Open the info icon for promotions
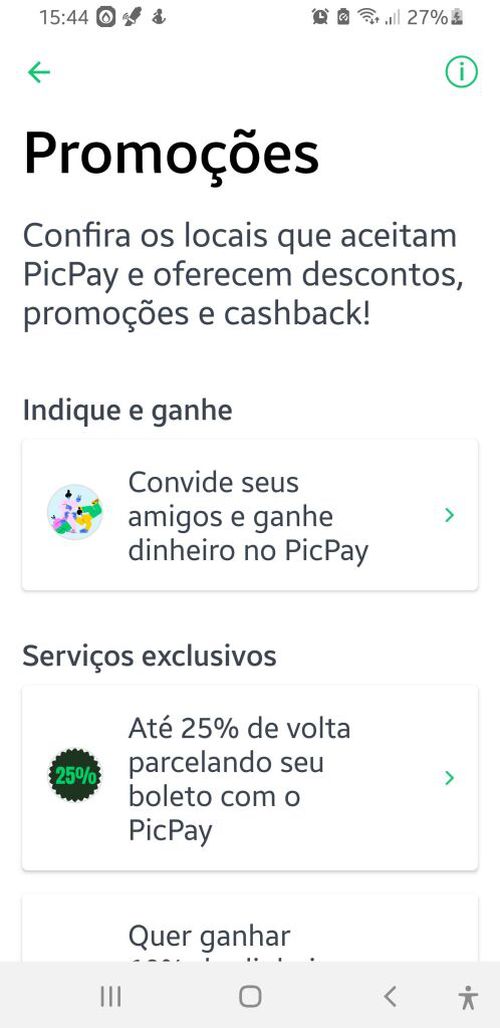This screenshot has width=500, height=1028. pyautogui.click(x=461, y=72)
